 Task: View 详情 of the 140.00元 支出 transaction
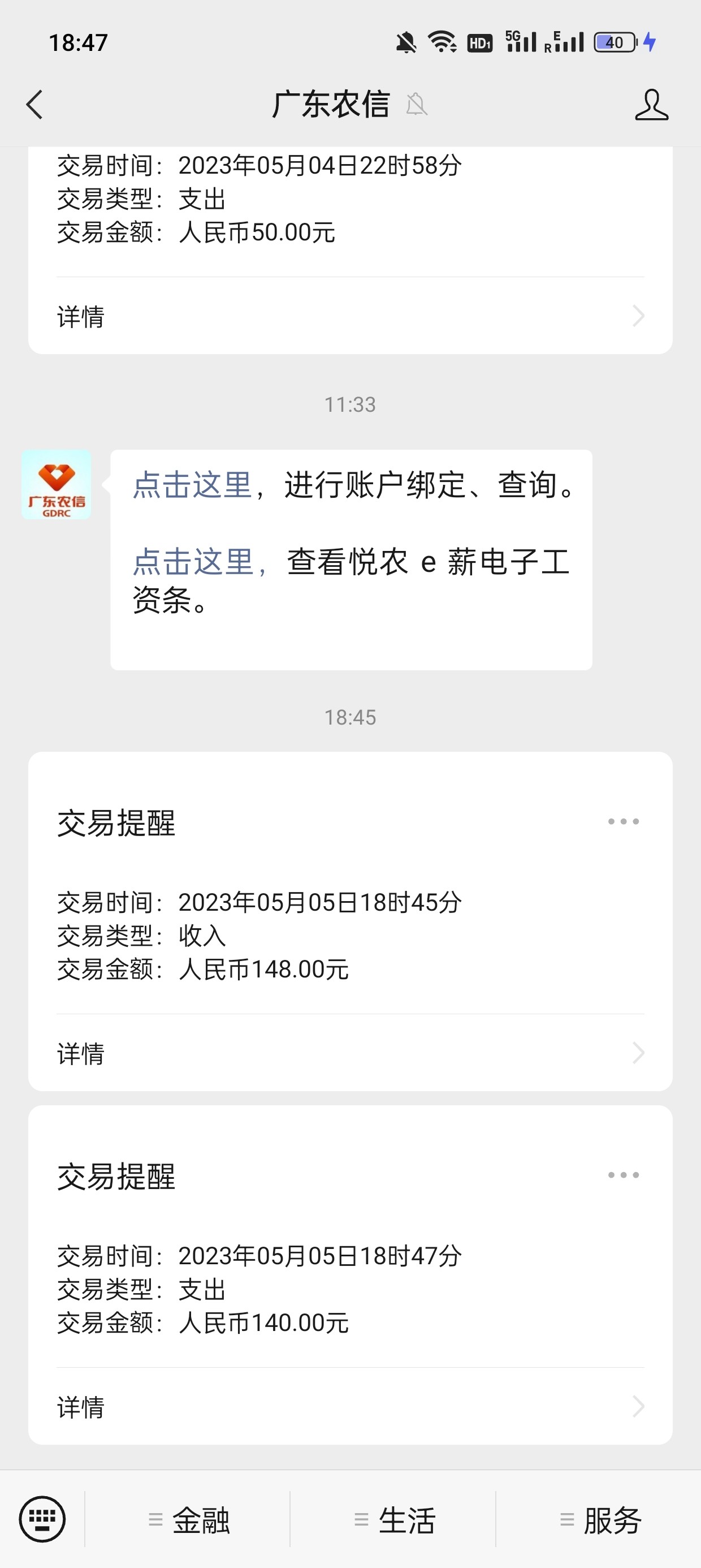pos(350,1407)
